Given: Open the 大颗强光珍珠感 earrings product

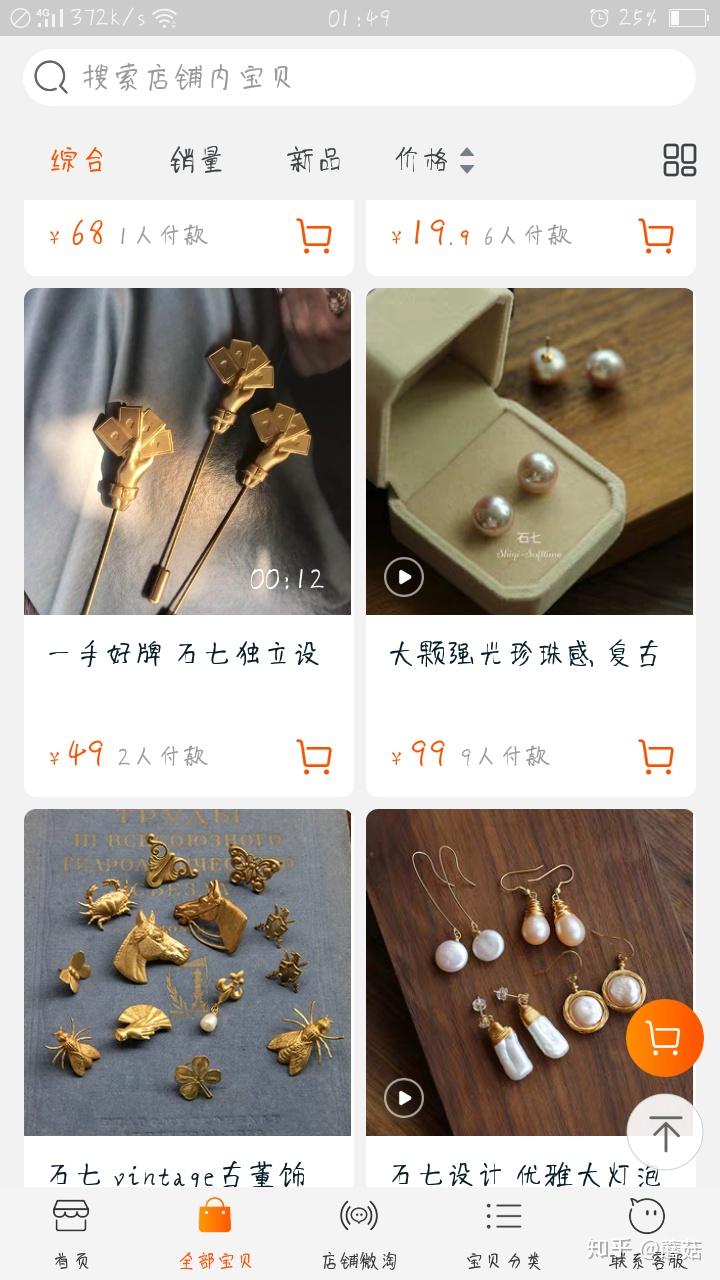Looking at the screenshot, I should click(529, 452).
